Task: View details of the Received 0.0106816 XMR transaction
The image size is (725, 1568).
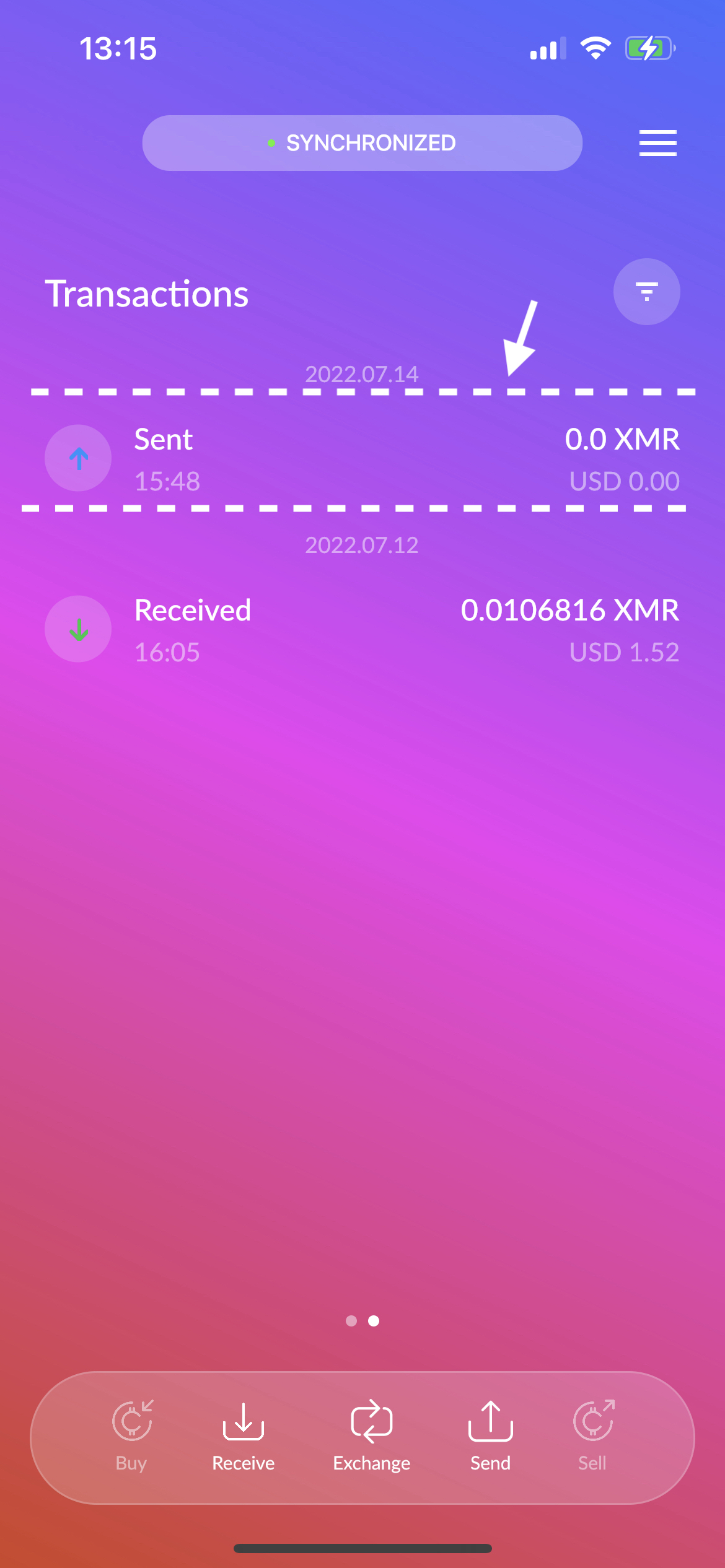Action: (x=362, y=629)
